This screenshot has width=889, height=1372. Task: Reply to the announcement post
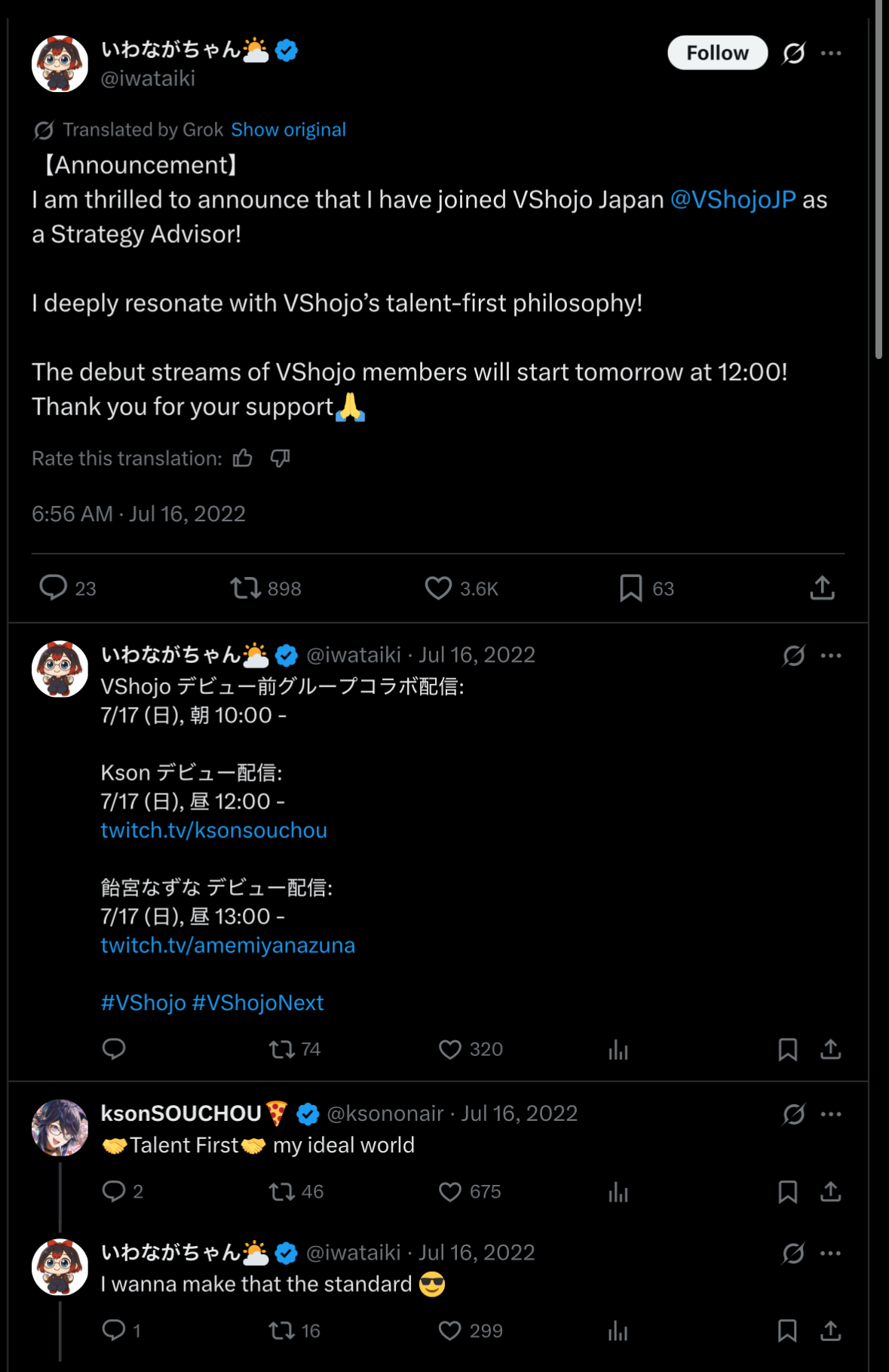tap(54, 588)
